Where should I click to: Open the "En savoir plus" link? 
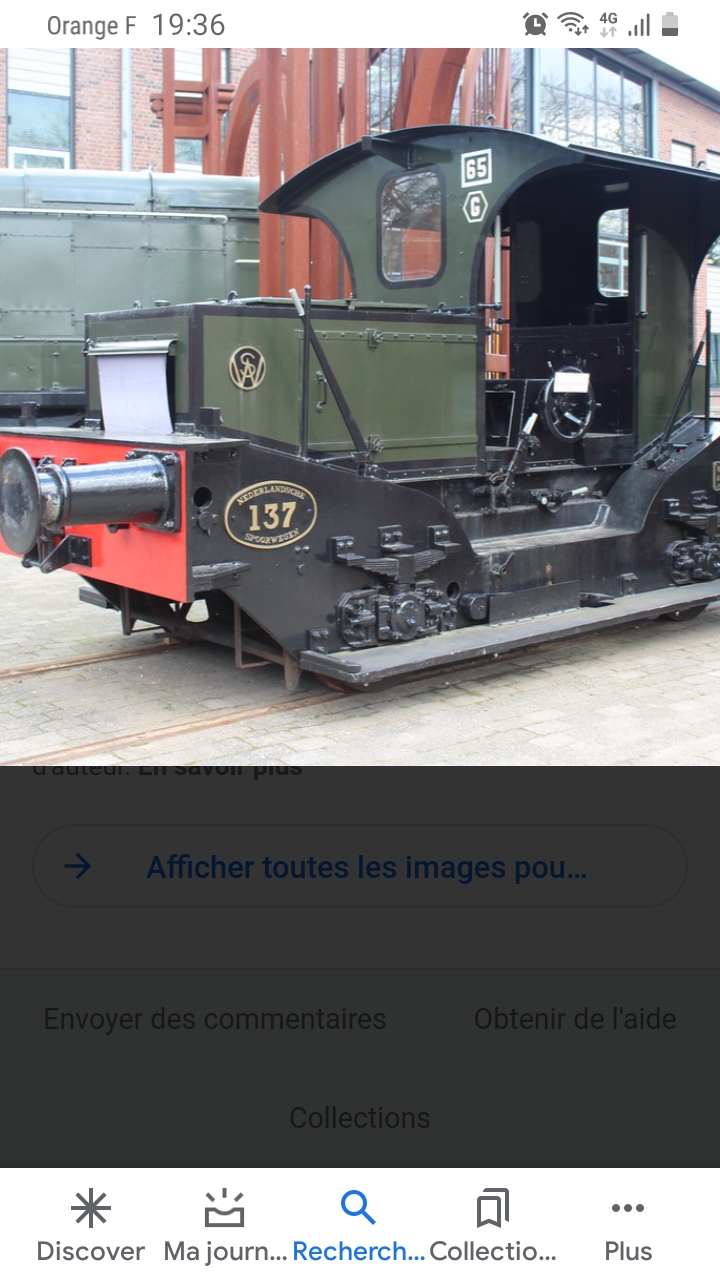220,771
